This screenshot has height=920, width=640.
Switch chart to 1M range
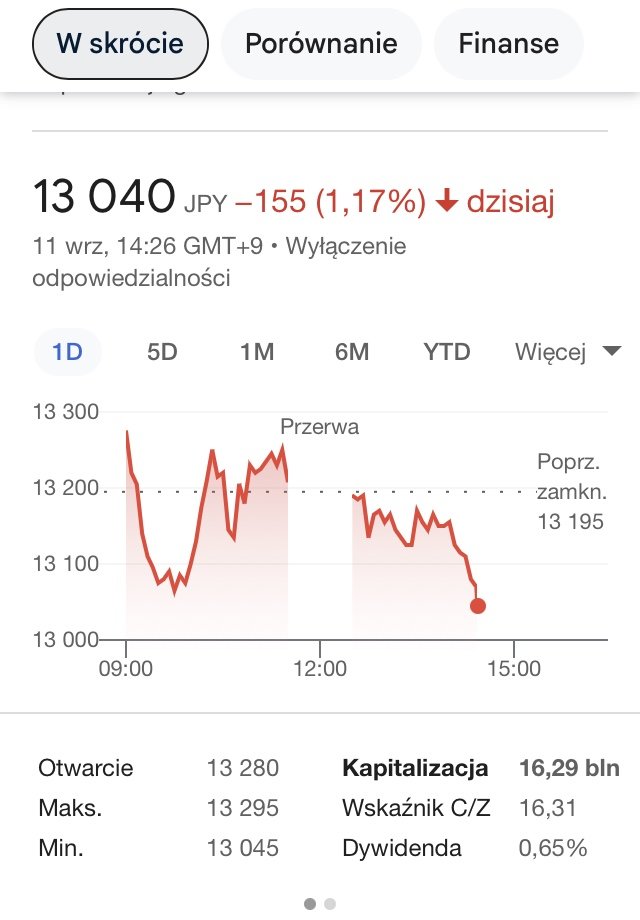coord(257,352)
